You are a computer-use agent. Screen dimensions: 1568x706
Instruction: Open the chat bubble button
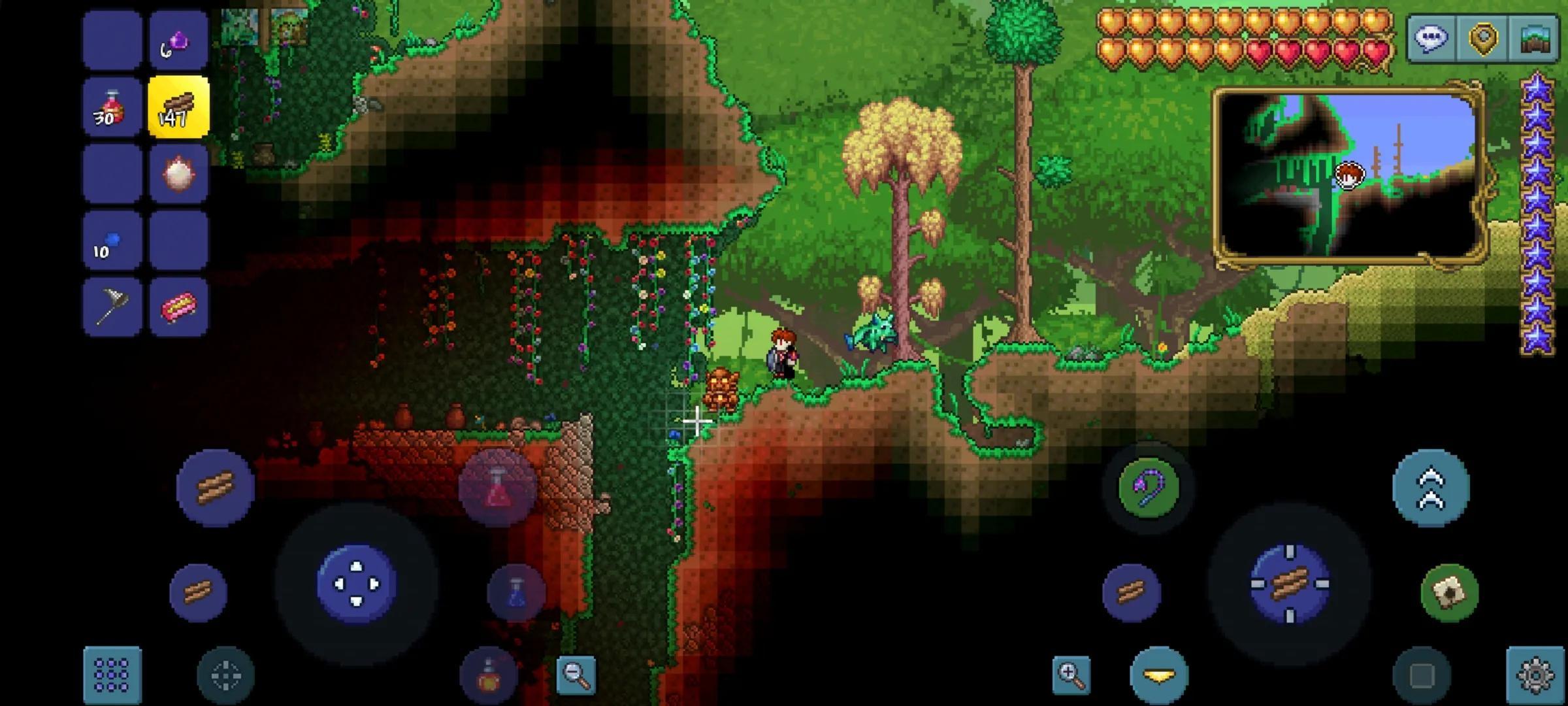[1431, 39]
